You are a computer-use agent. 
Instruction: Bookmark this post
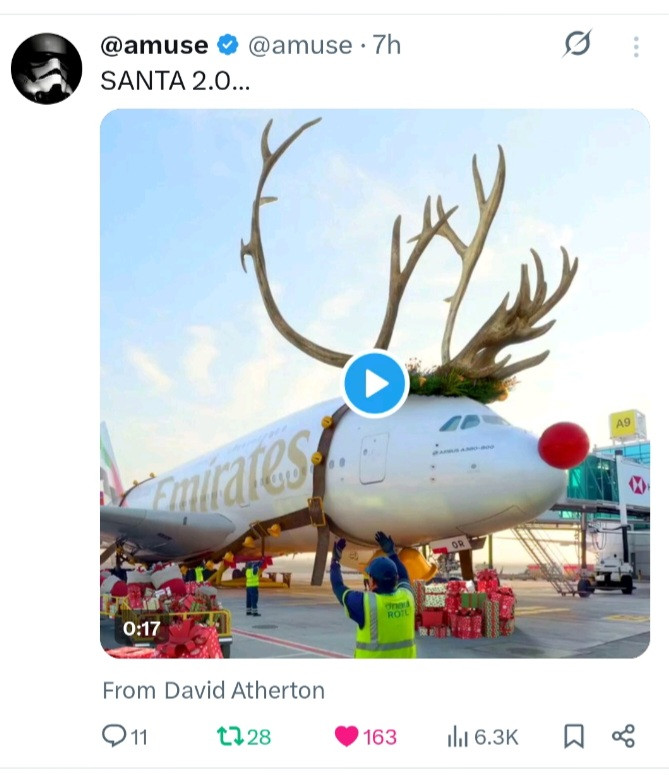[x=573, y=737]
